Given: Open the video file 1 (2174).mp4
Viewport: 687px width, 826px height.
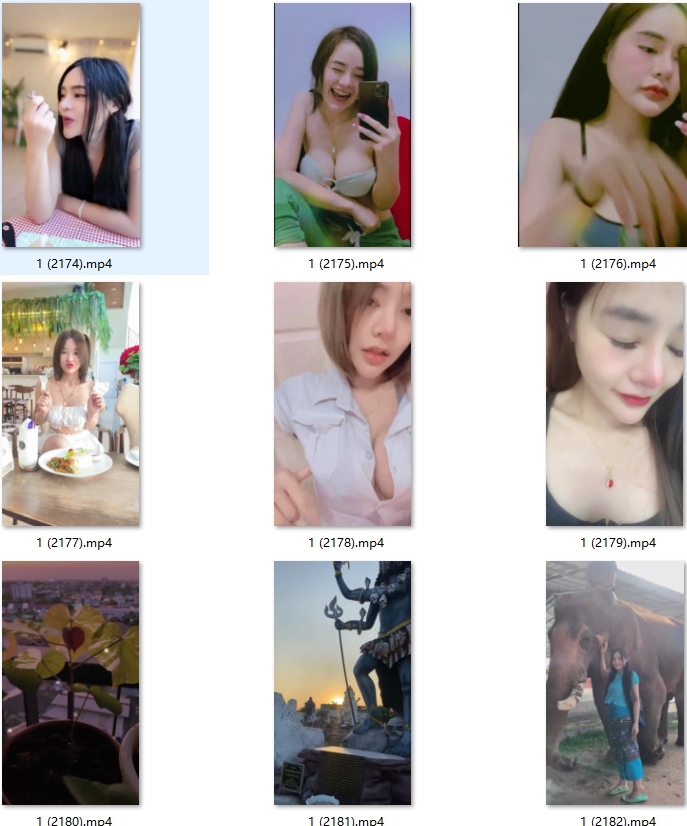Looking at the screenshot, I should [x=71, y=125].
